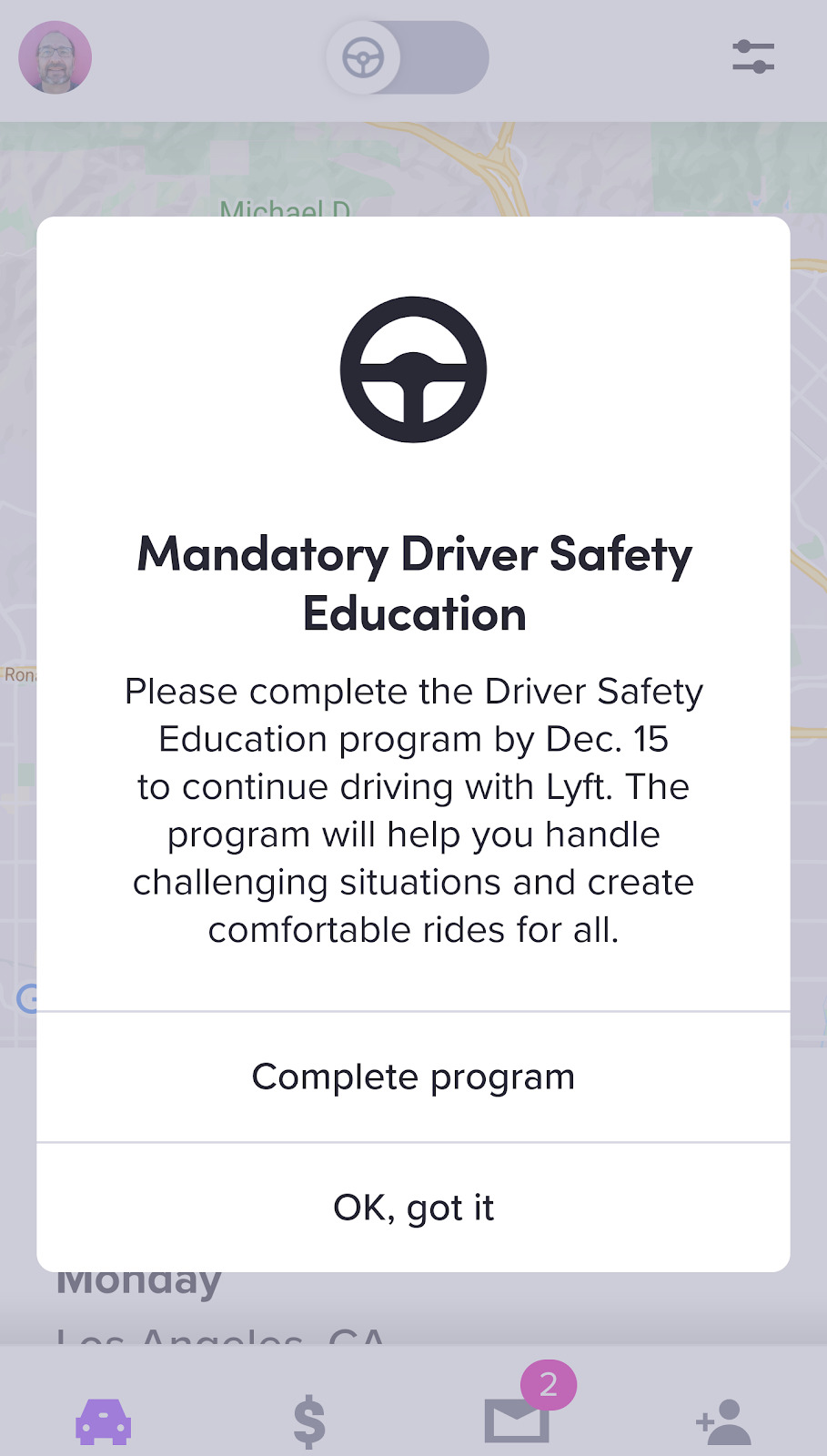Go to the add person referrals tab
This screenshot has width=827, height=1456.
723,1421
